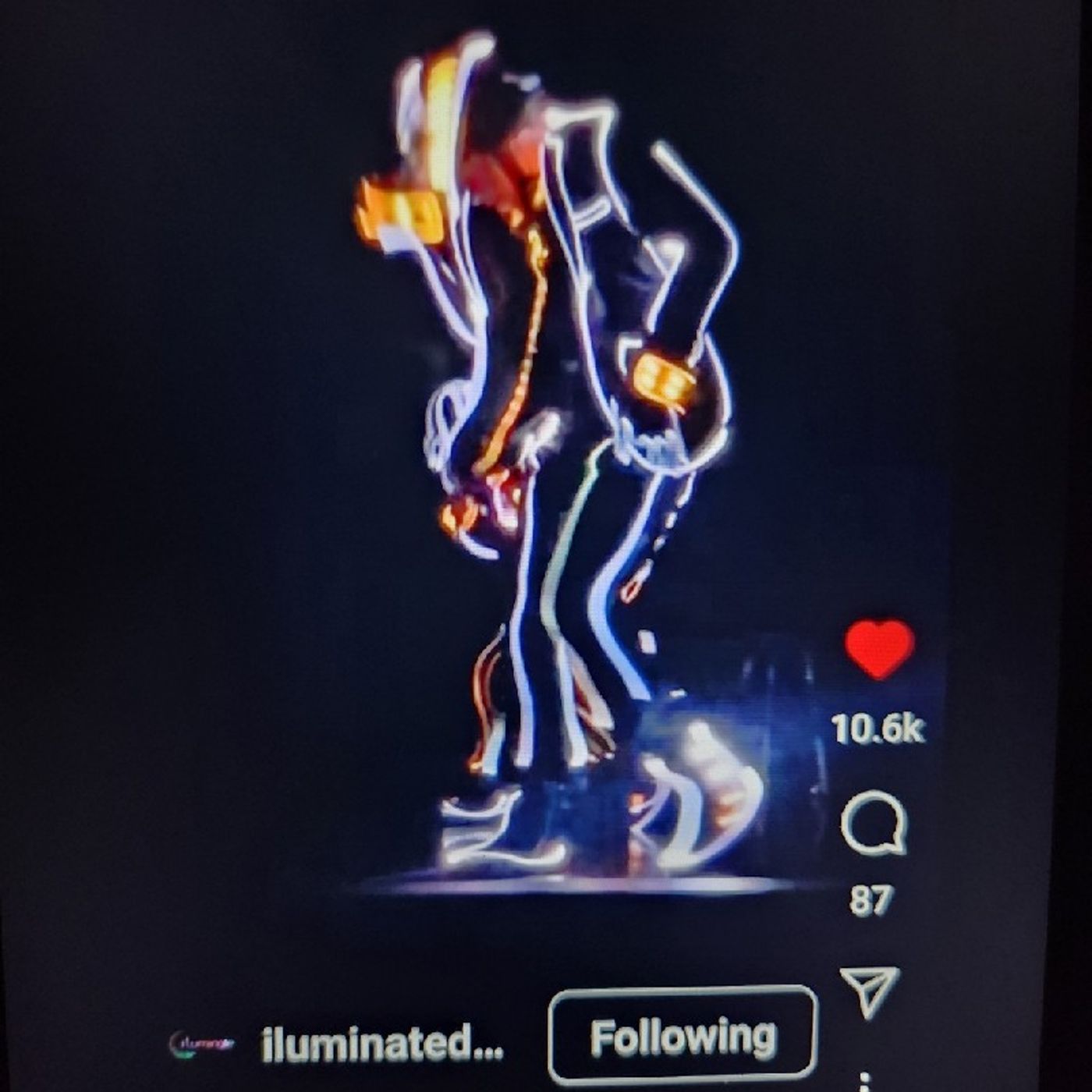Open the more options menu

coord(863,1083)
